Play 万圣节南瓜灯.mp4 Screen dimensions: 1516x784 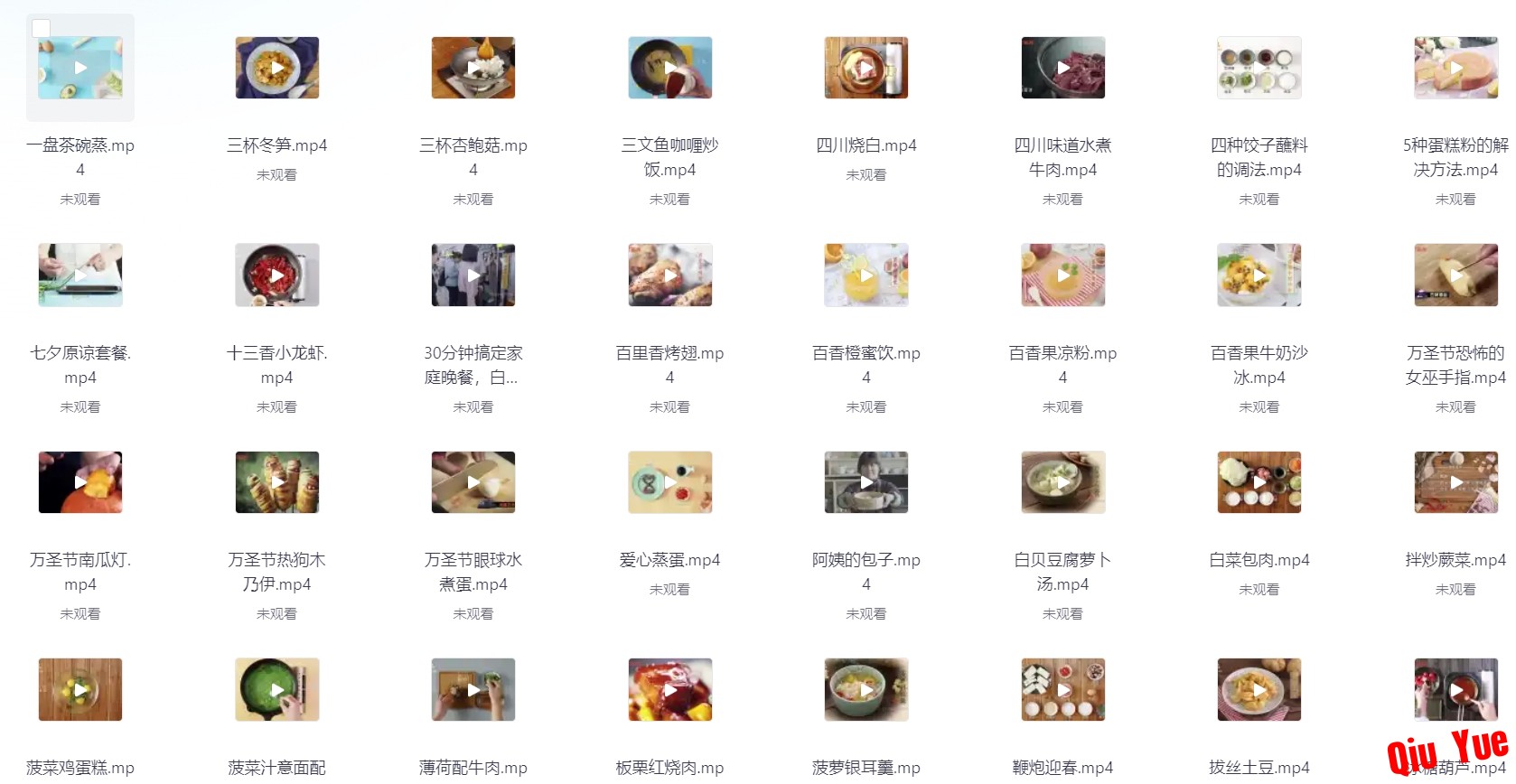coord(80,482)
